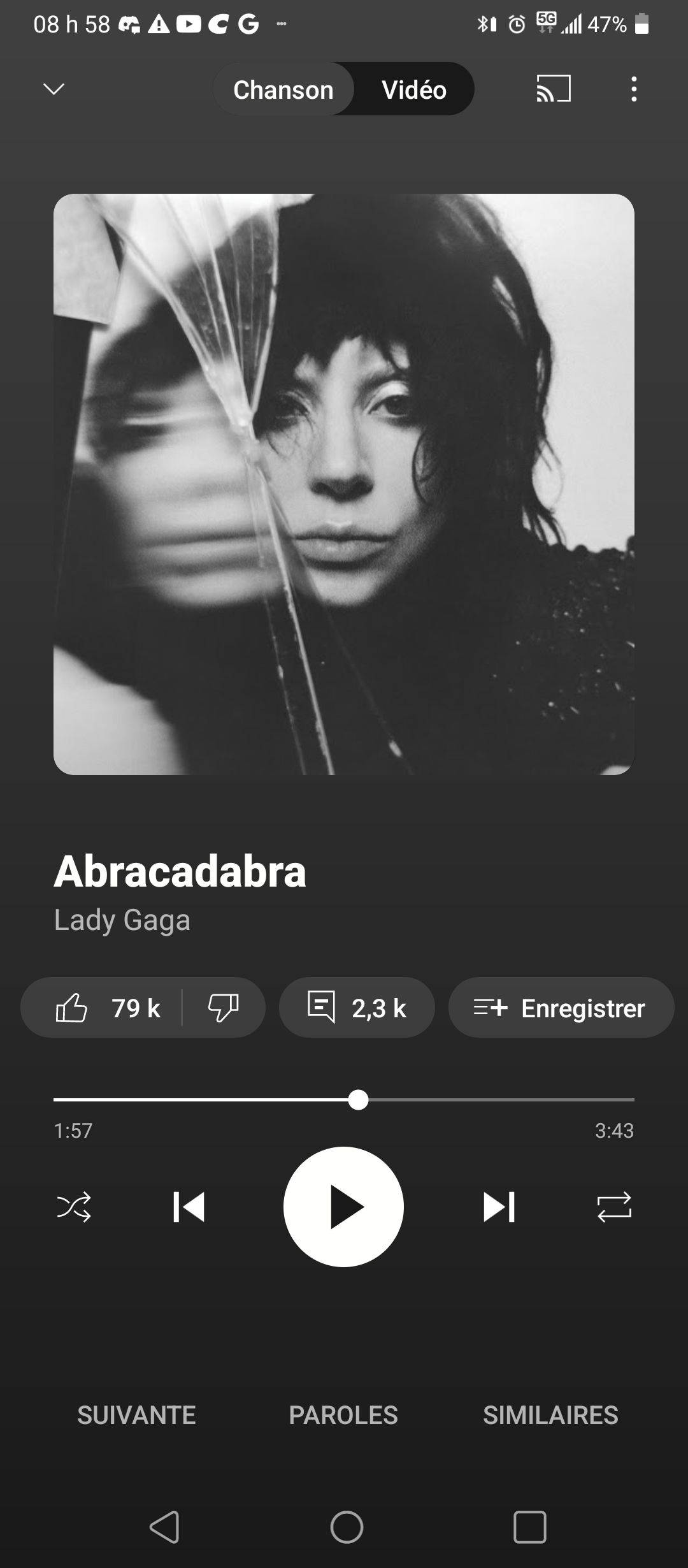Switch to the Chanson mode
This screenshot has width=688, height=1568.
(x=283, y=89)
